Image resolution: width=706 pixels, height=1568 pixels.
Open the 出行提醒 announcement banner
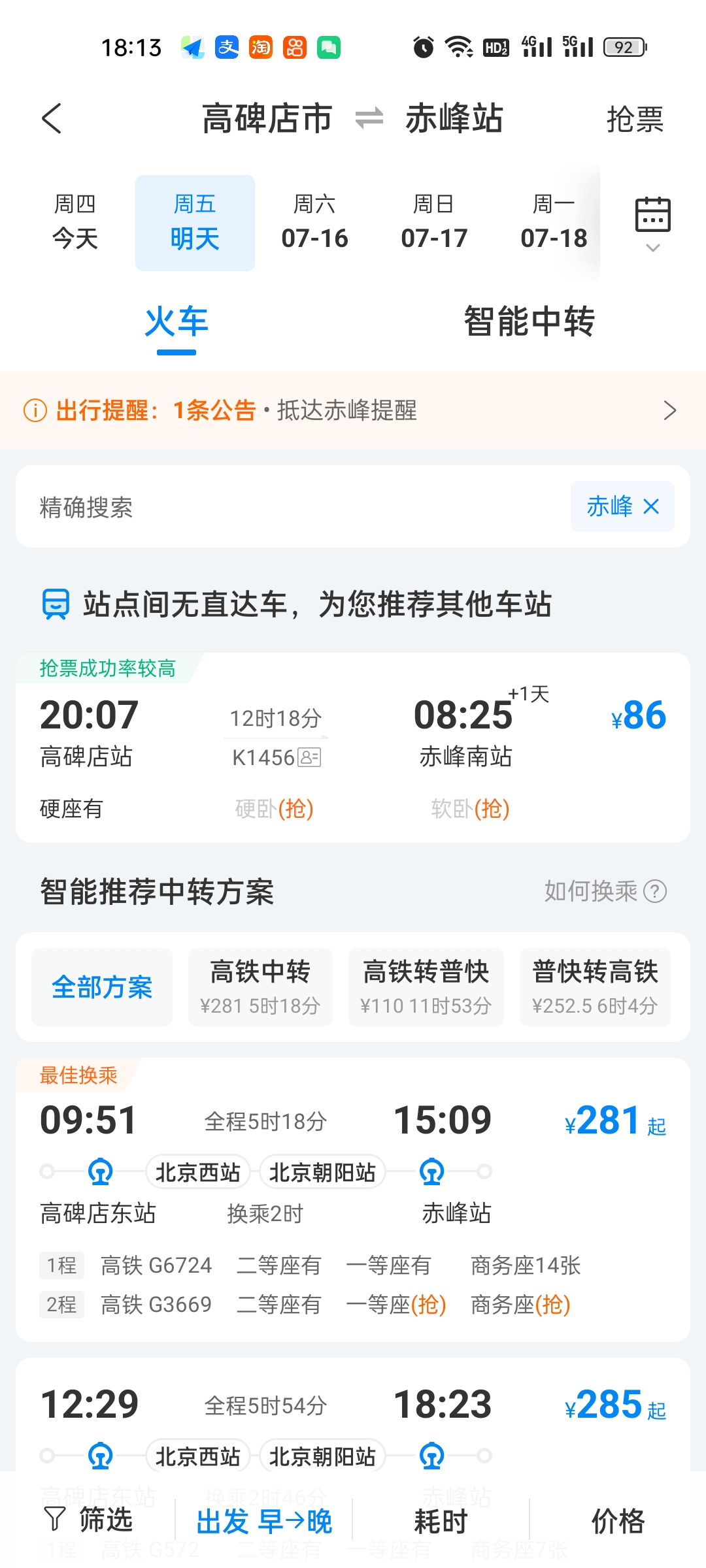pyautogui.click(x=353, y=410)
